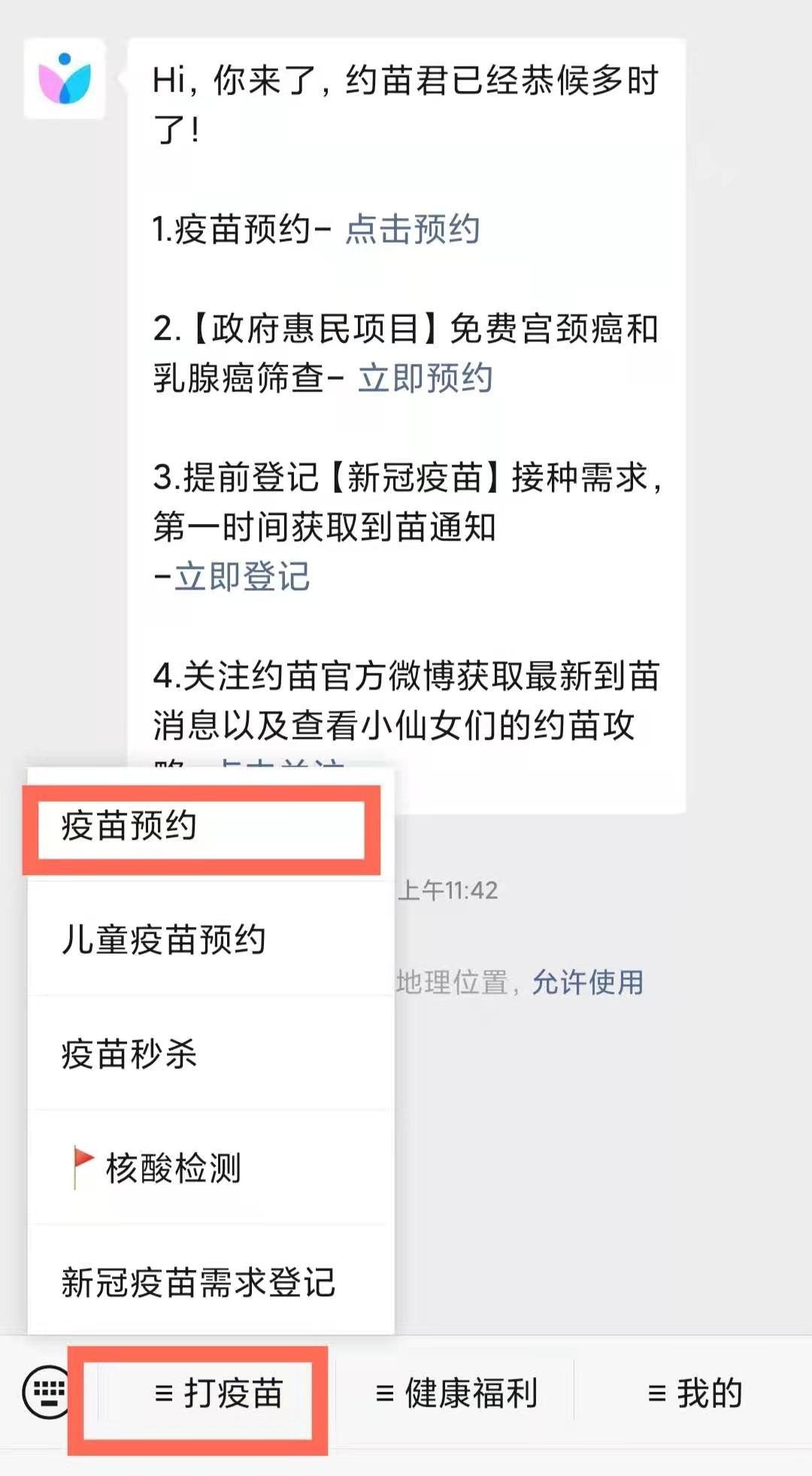Tap 允许使用 to allow location

click(x=588, y=982)
